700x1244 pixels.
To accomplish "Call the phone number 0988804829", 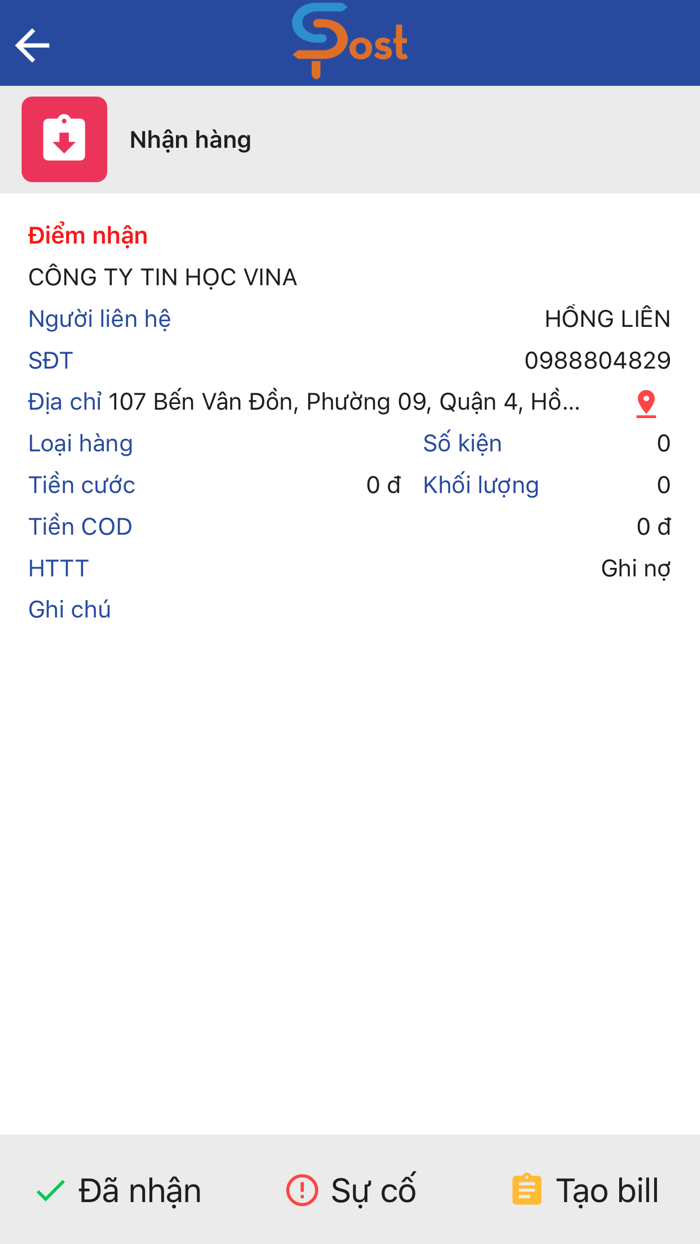I will coord(597,360).
